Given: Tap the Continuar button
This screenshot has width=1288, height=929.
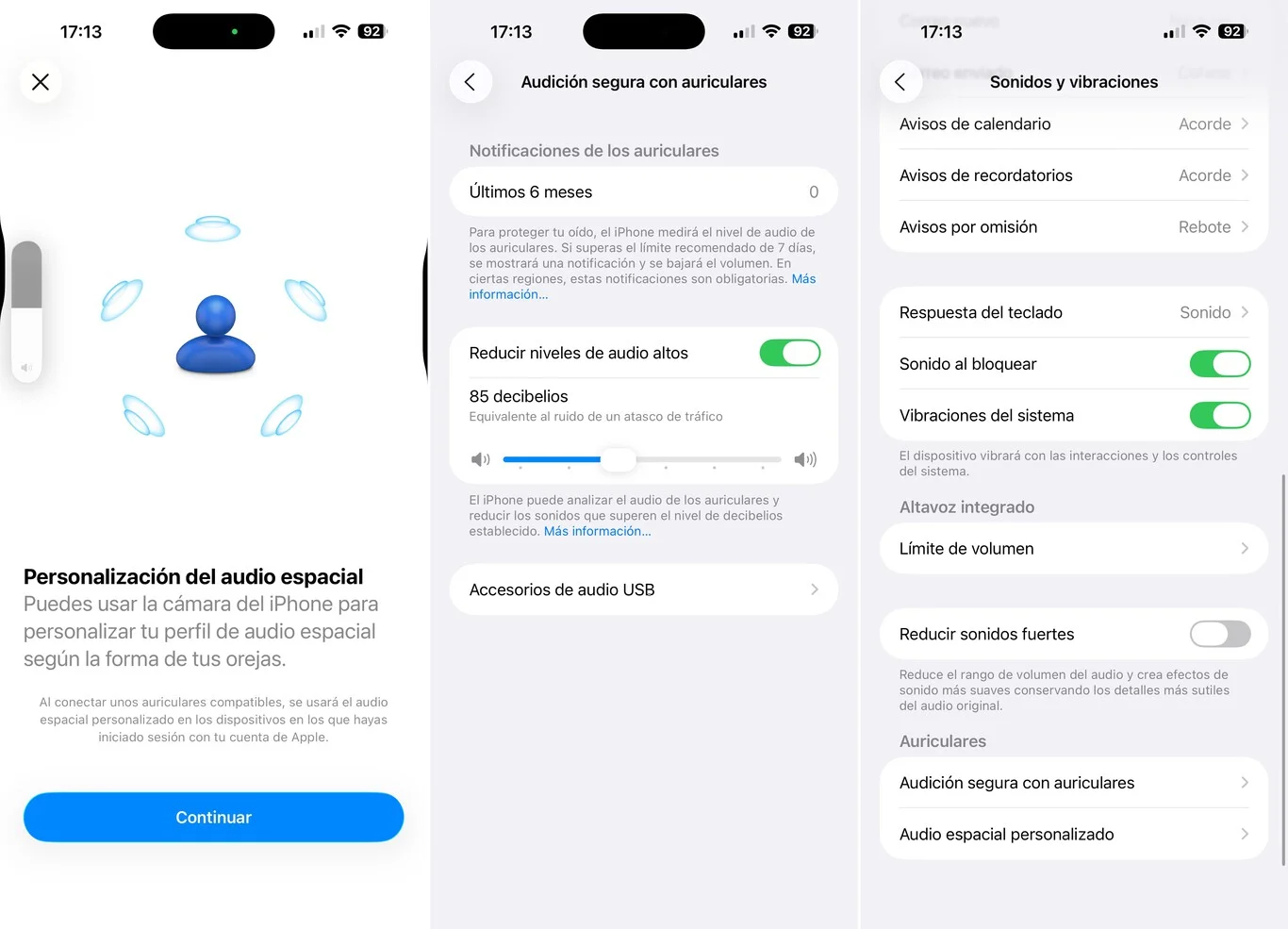Looking at the screenshot, I should click(213, 817).
